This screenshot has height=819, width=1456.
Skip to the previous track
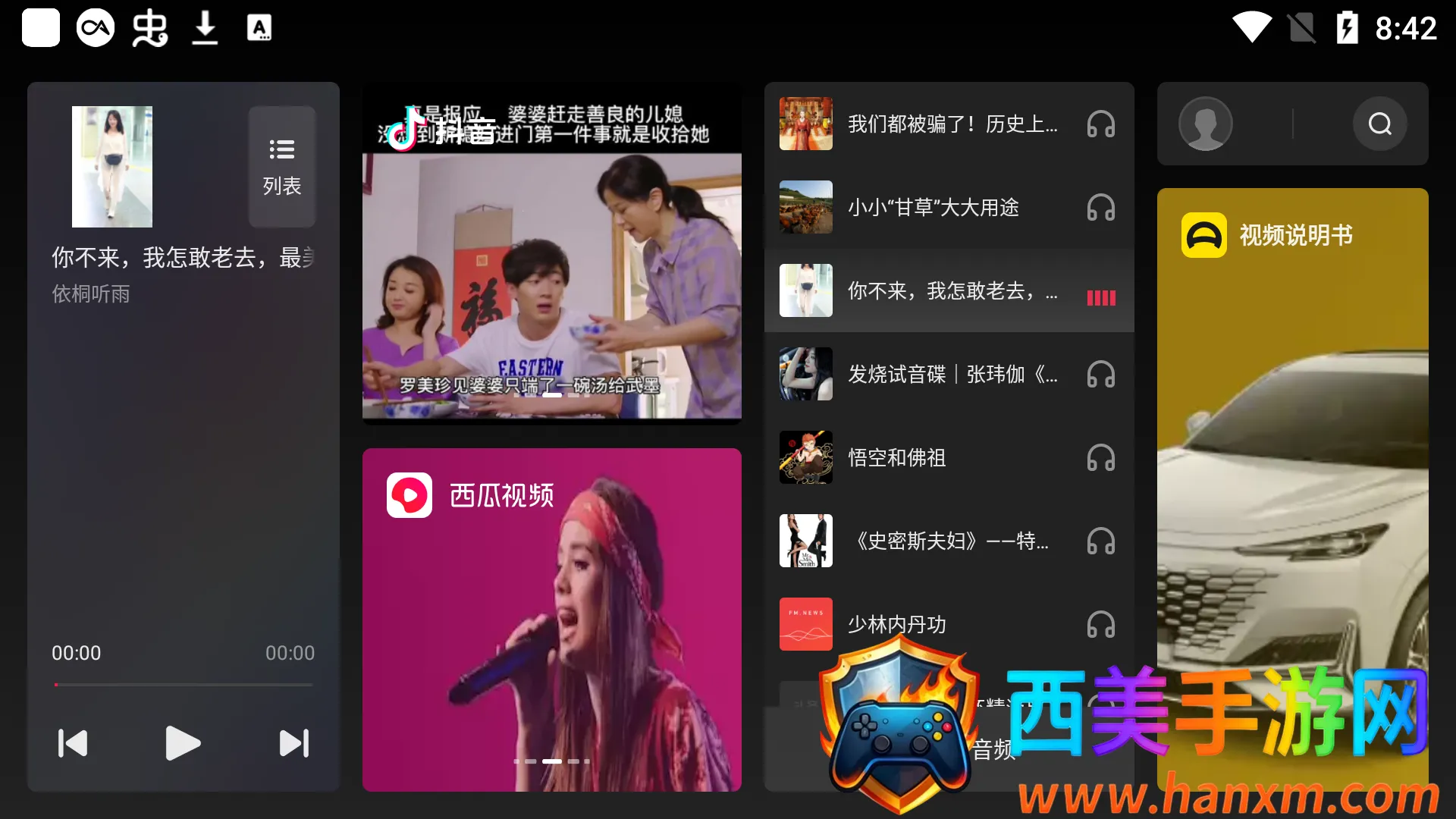[73, 743]
